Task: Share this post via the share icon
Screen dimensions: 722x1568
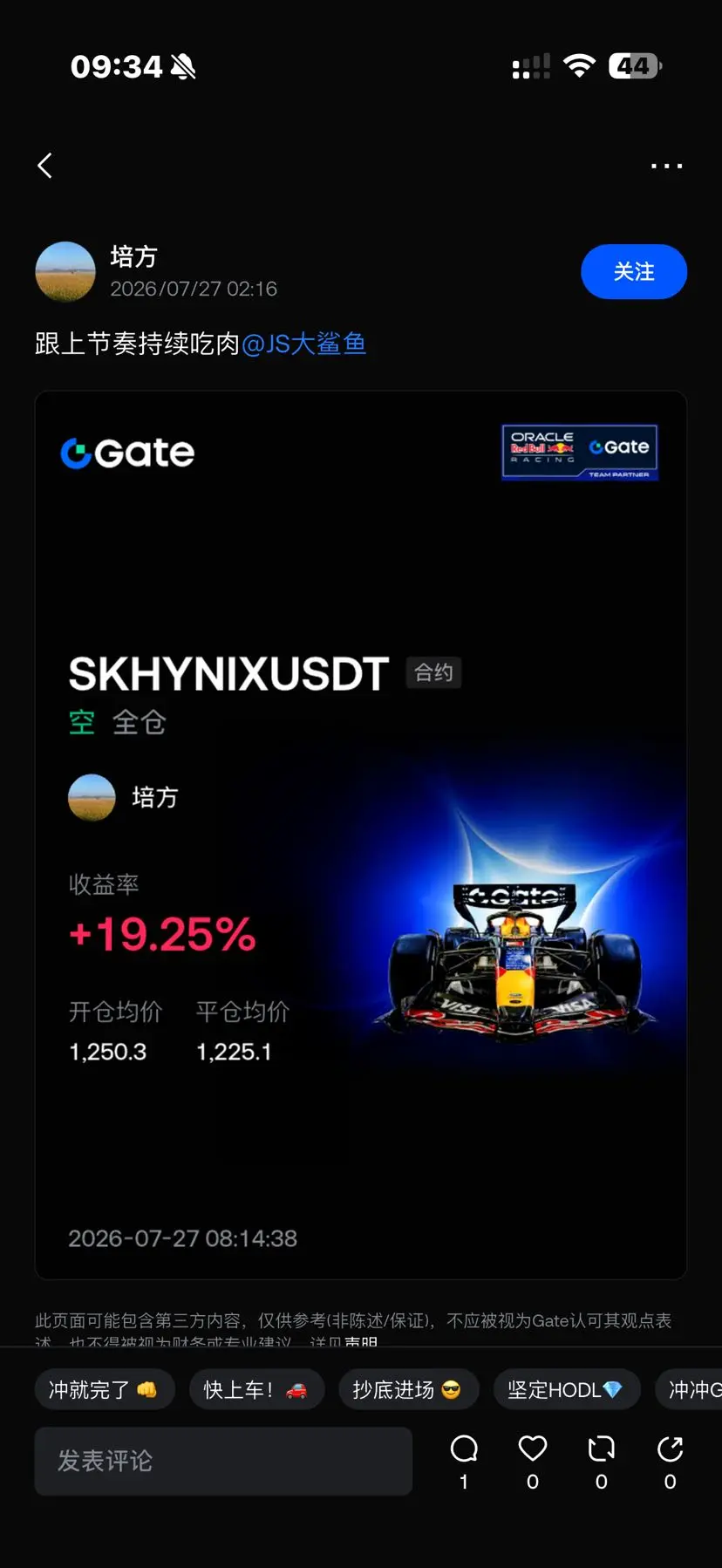Action: 670,1449
